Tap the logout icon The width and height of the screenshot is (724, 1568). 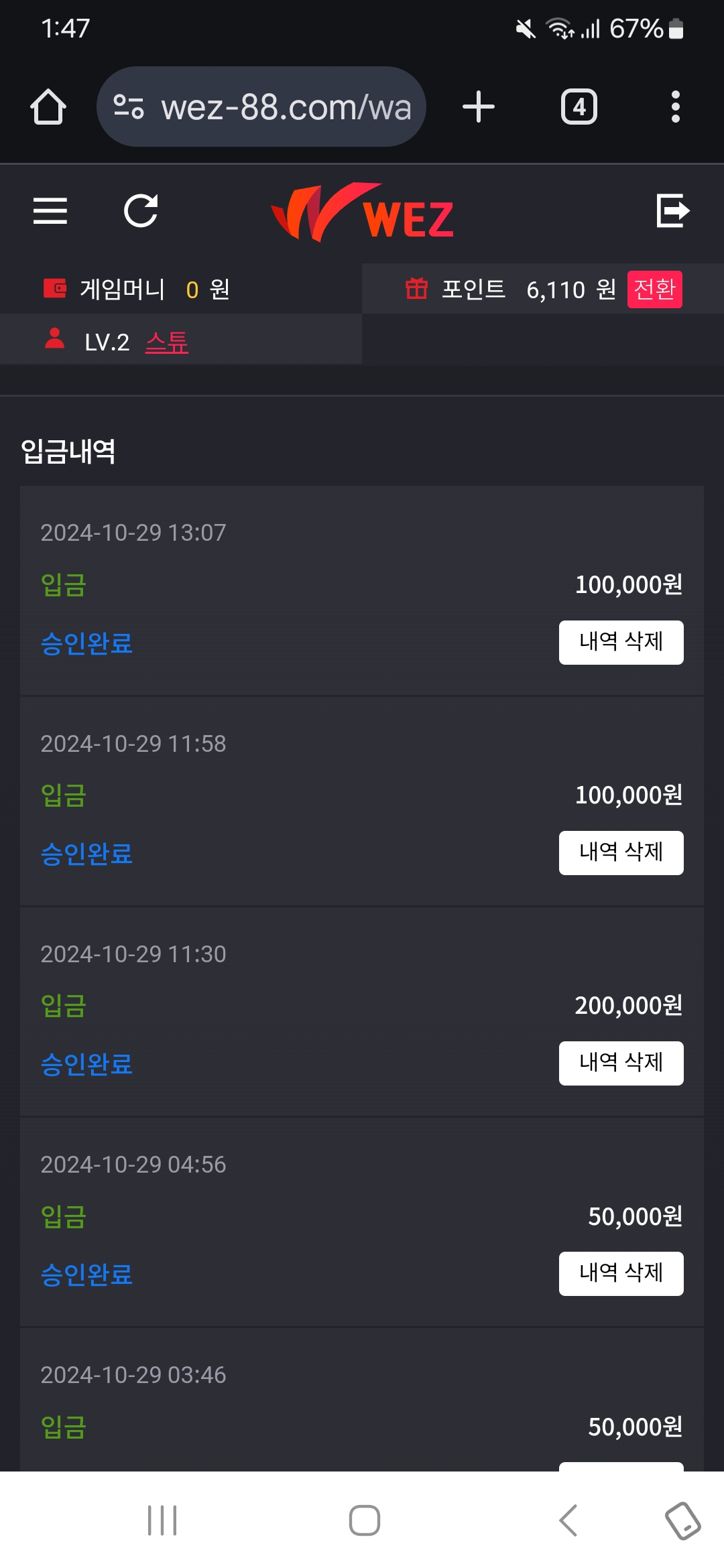[672, 211]
